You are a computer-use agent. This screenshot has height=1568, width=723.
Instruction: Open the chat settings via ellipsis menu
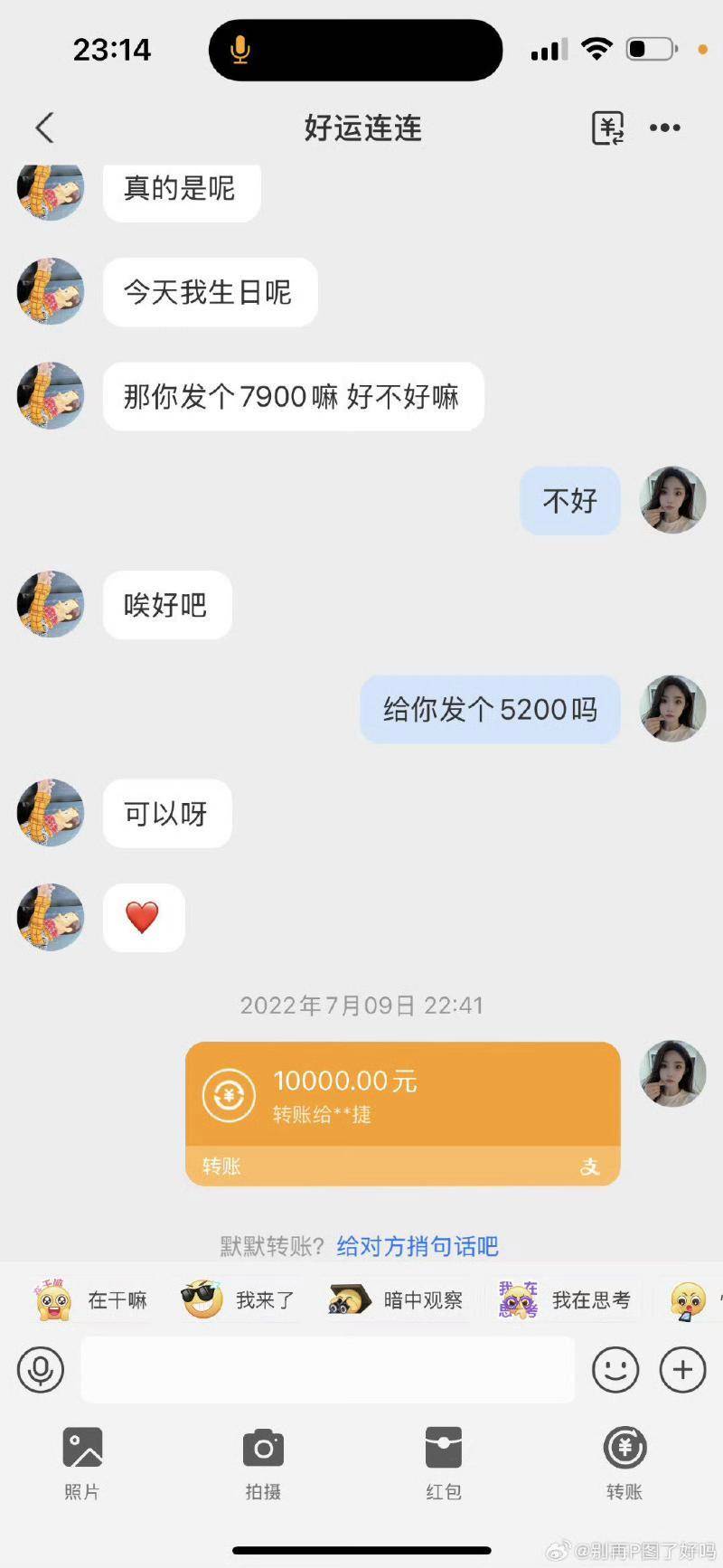665,128
